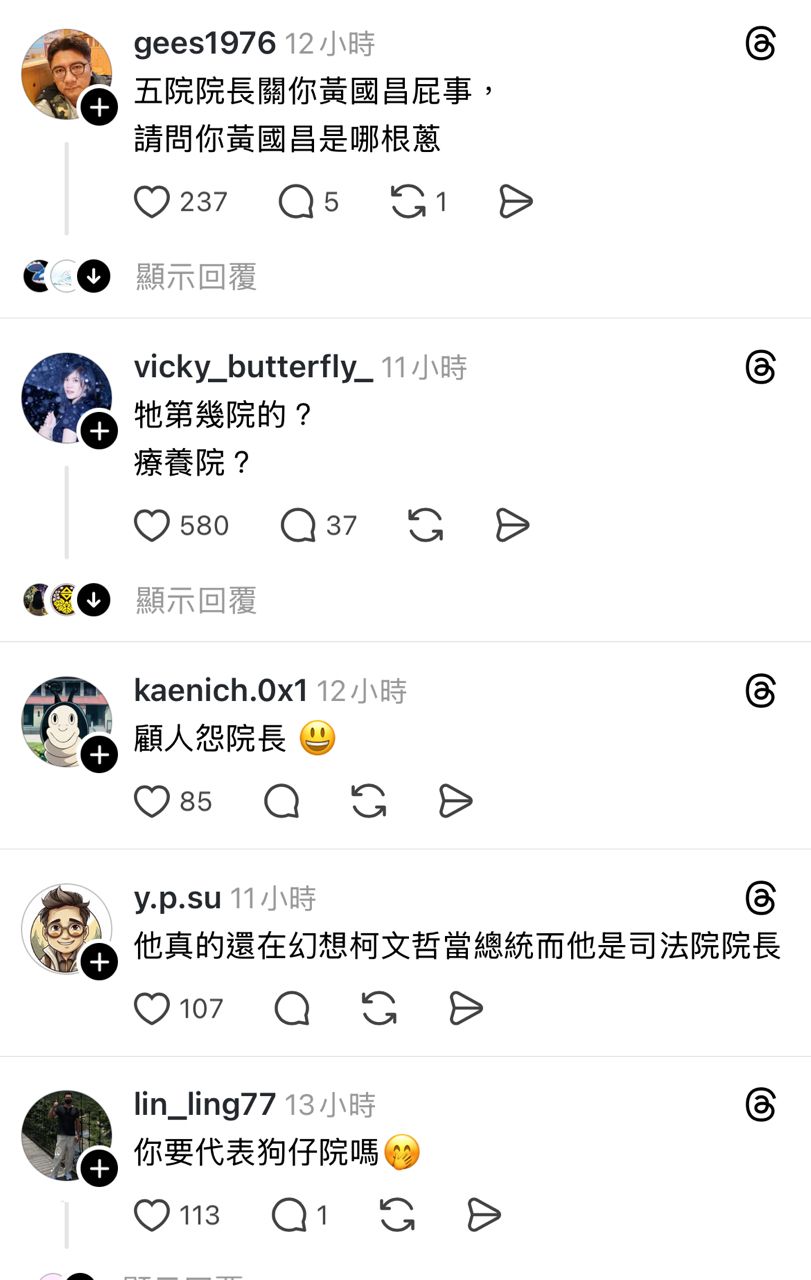The width and height of the screenshot is (811, 1280).
Task: Like the comment by y.p.su
Action: point(152,1009)
